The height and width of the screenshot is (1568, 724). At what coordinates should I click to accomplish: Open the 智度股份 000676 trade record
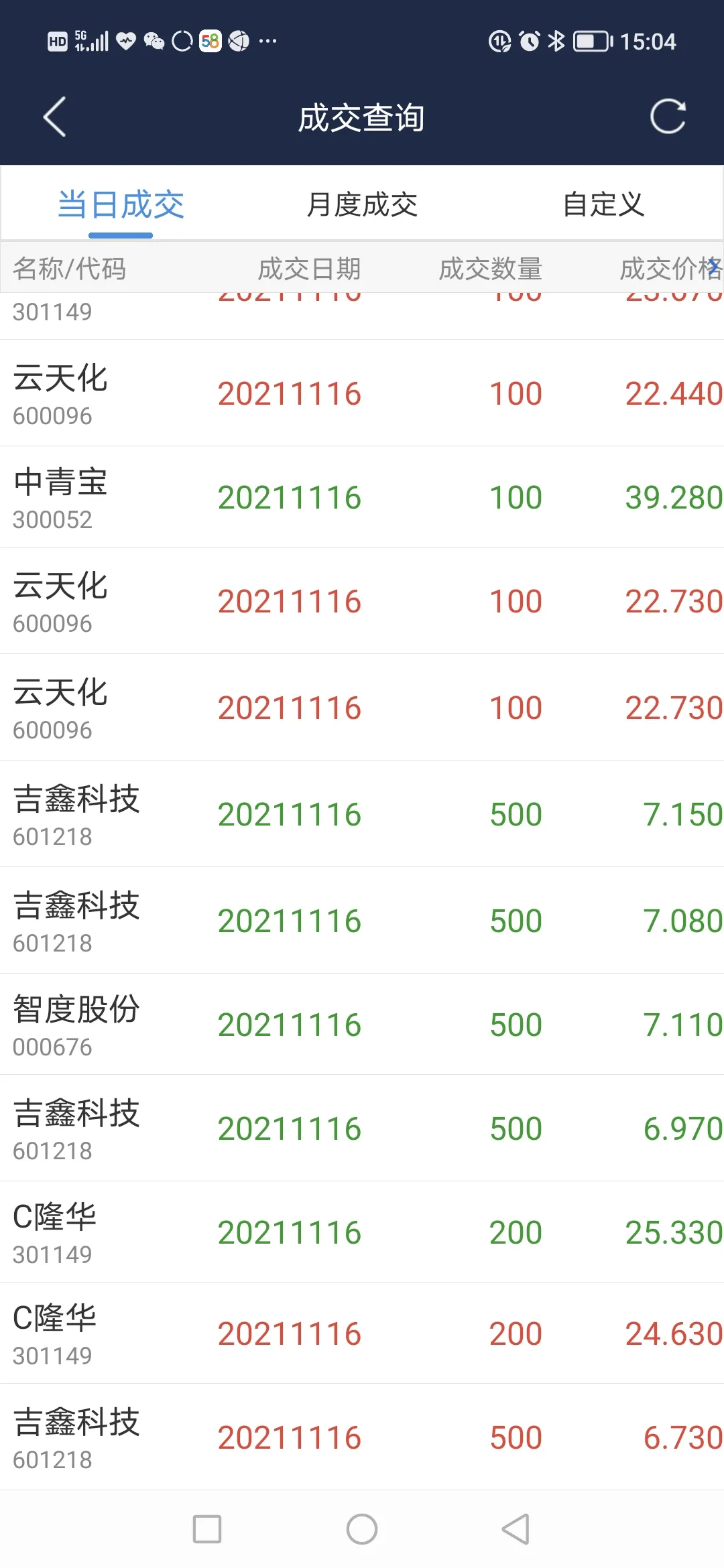point(362,1025)
